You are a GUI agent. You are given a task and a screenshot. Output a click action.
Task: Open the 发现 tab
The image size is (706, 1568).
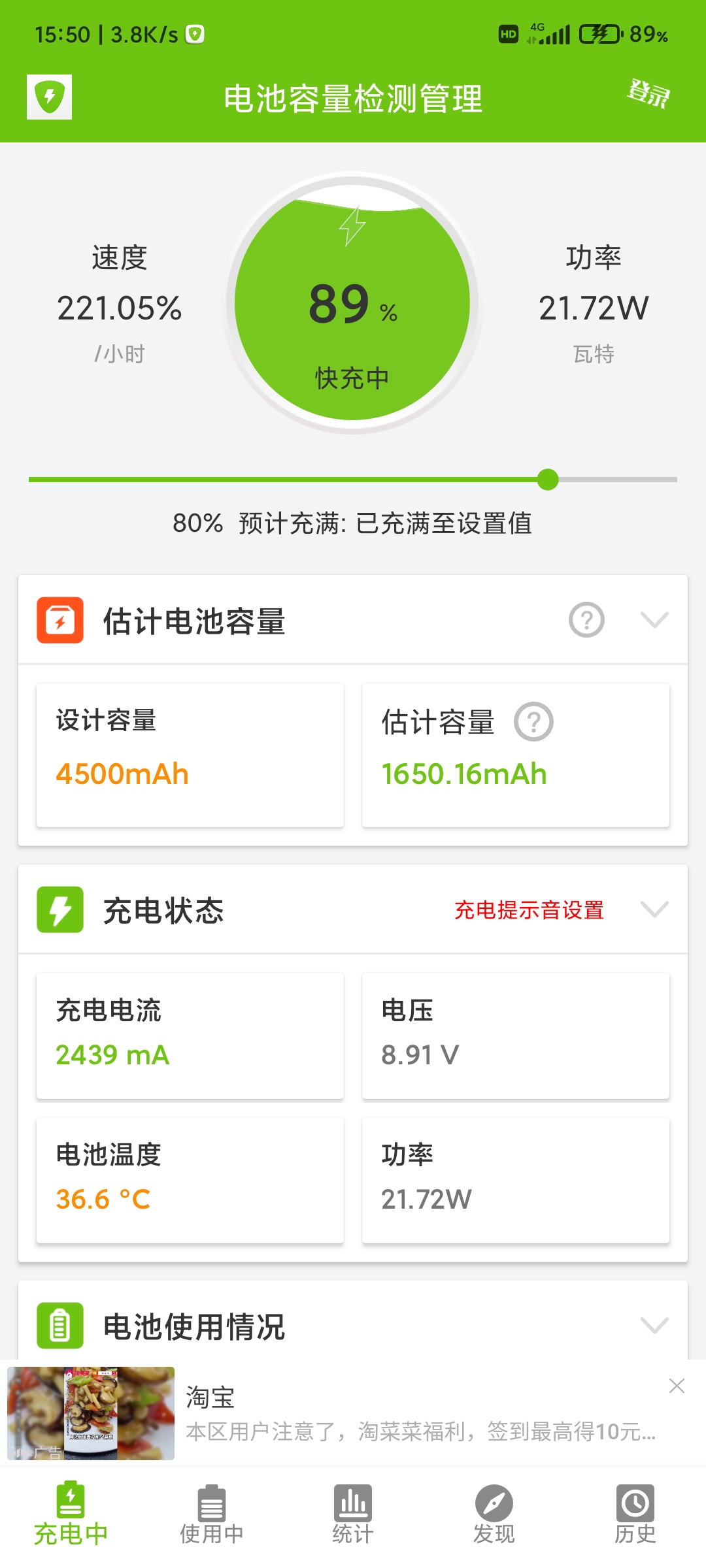[x=494, y=1514]
